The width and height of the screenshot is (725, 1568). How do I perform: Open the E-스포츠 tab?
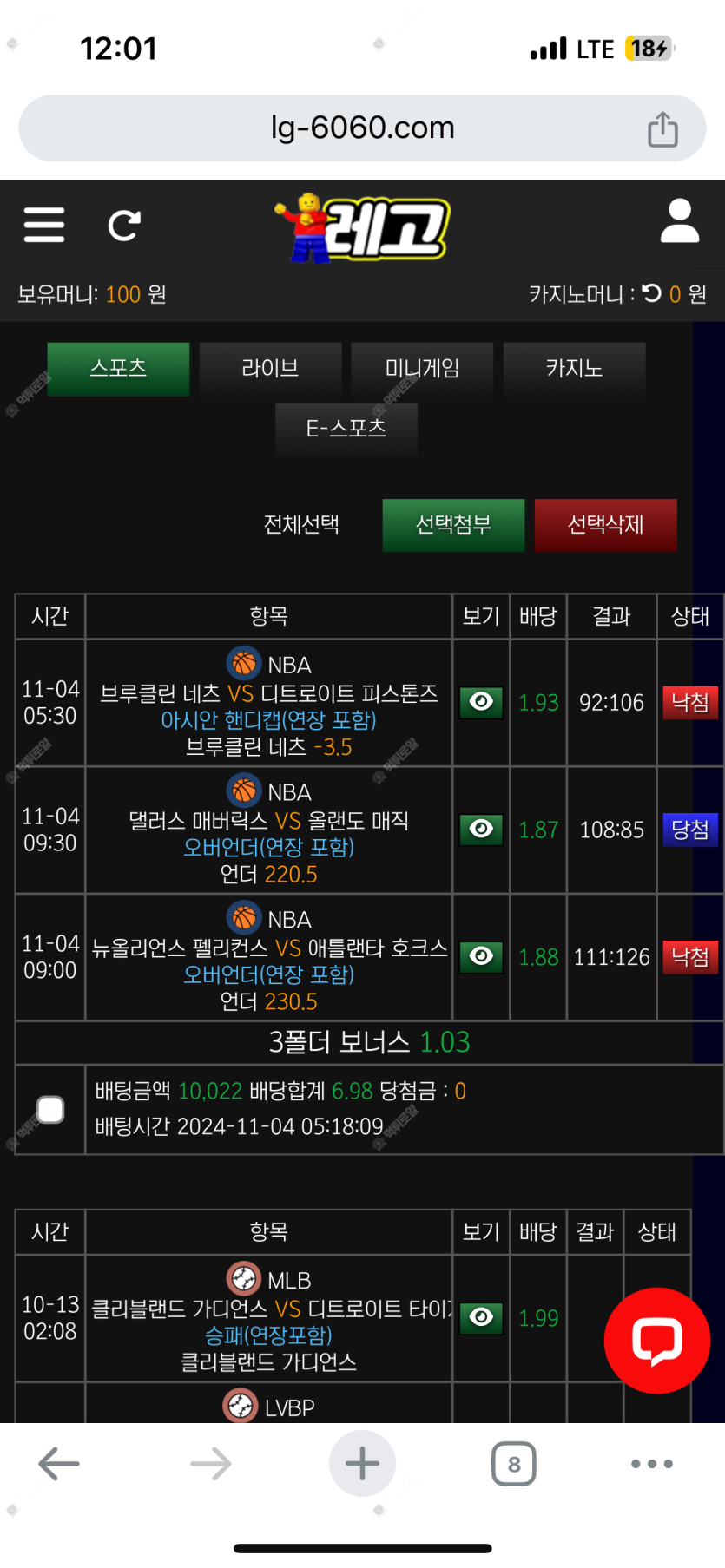[x=346, y=429]
